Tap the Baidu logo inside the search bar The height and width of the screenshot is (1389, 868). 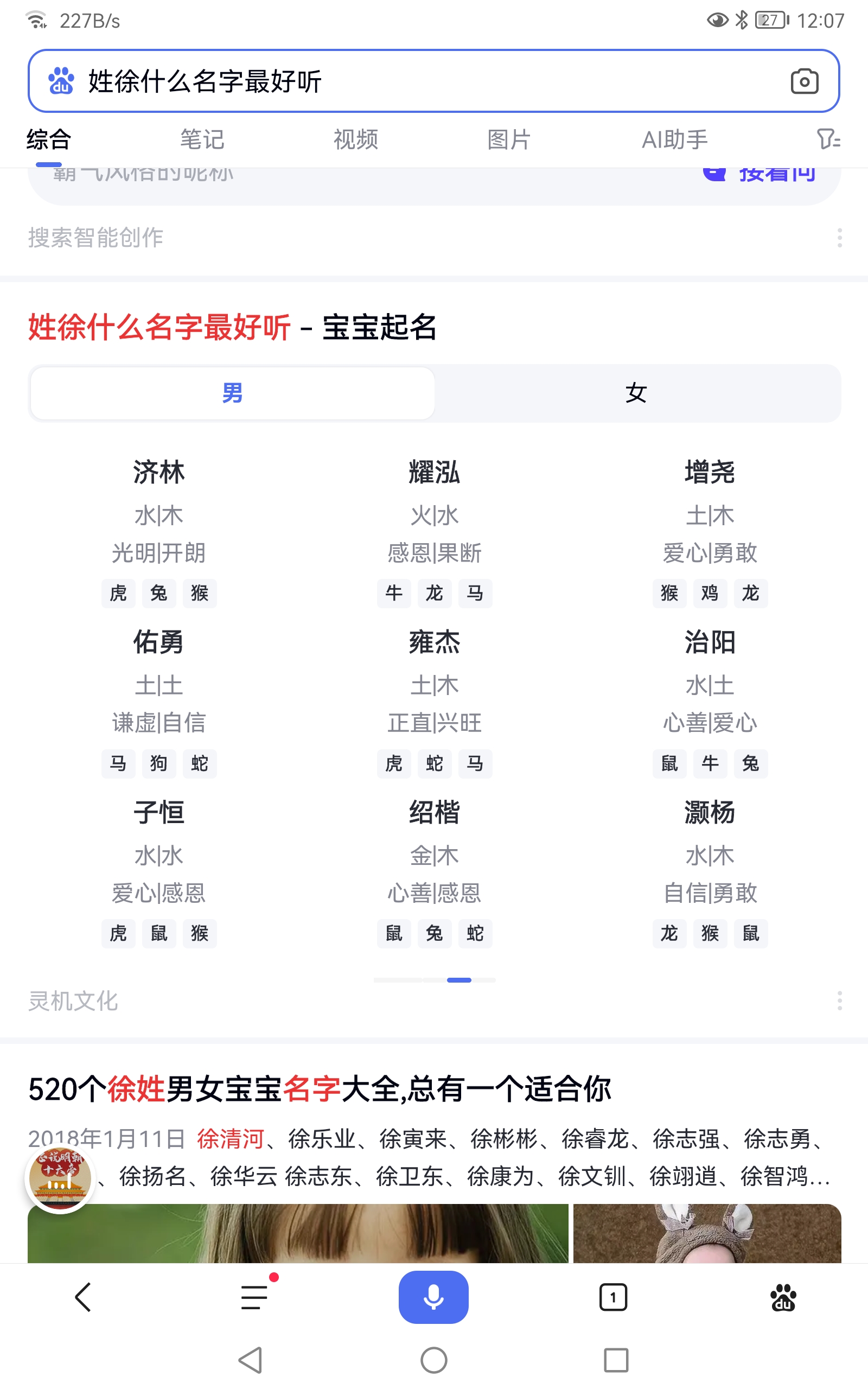pos(61,81)
